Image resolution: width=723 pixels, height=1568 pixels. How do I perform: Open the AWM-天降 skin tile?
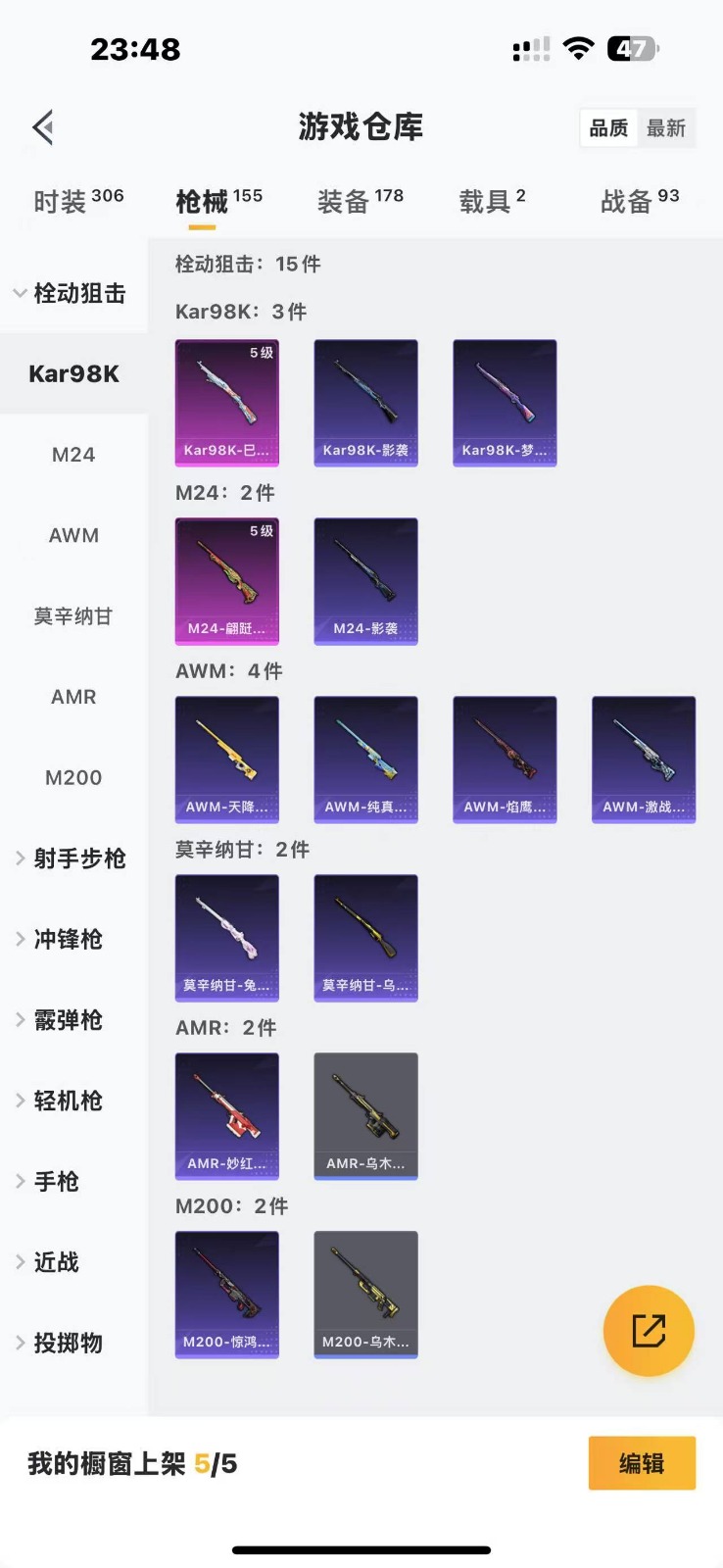pos(226,759)
